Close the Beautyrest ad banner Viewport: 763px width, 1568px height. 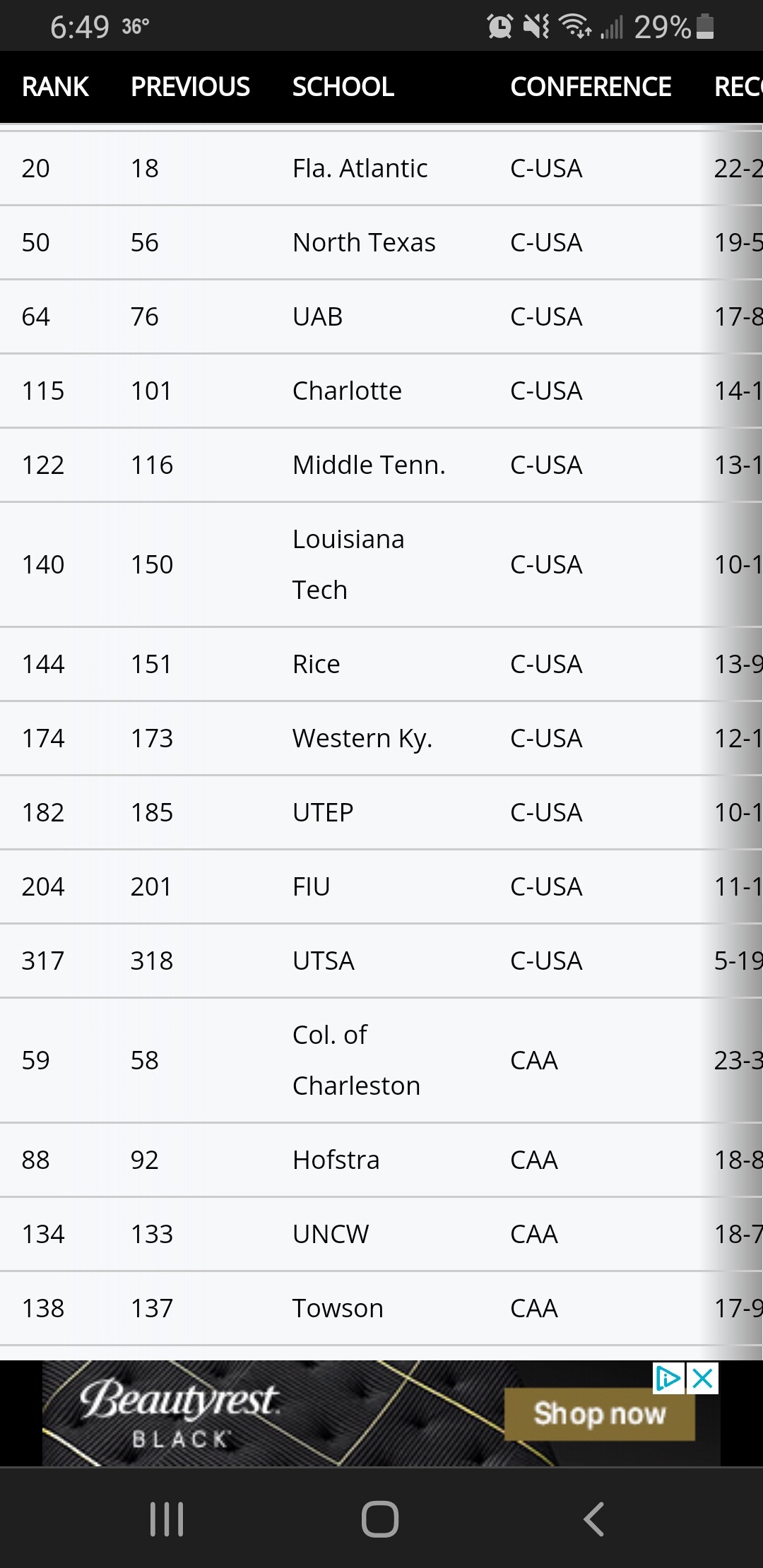point(703,1378)
